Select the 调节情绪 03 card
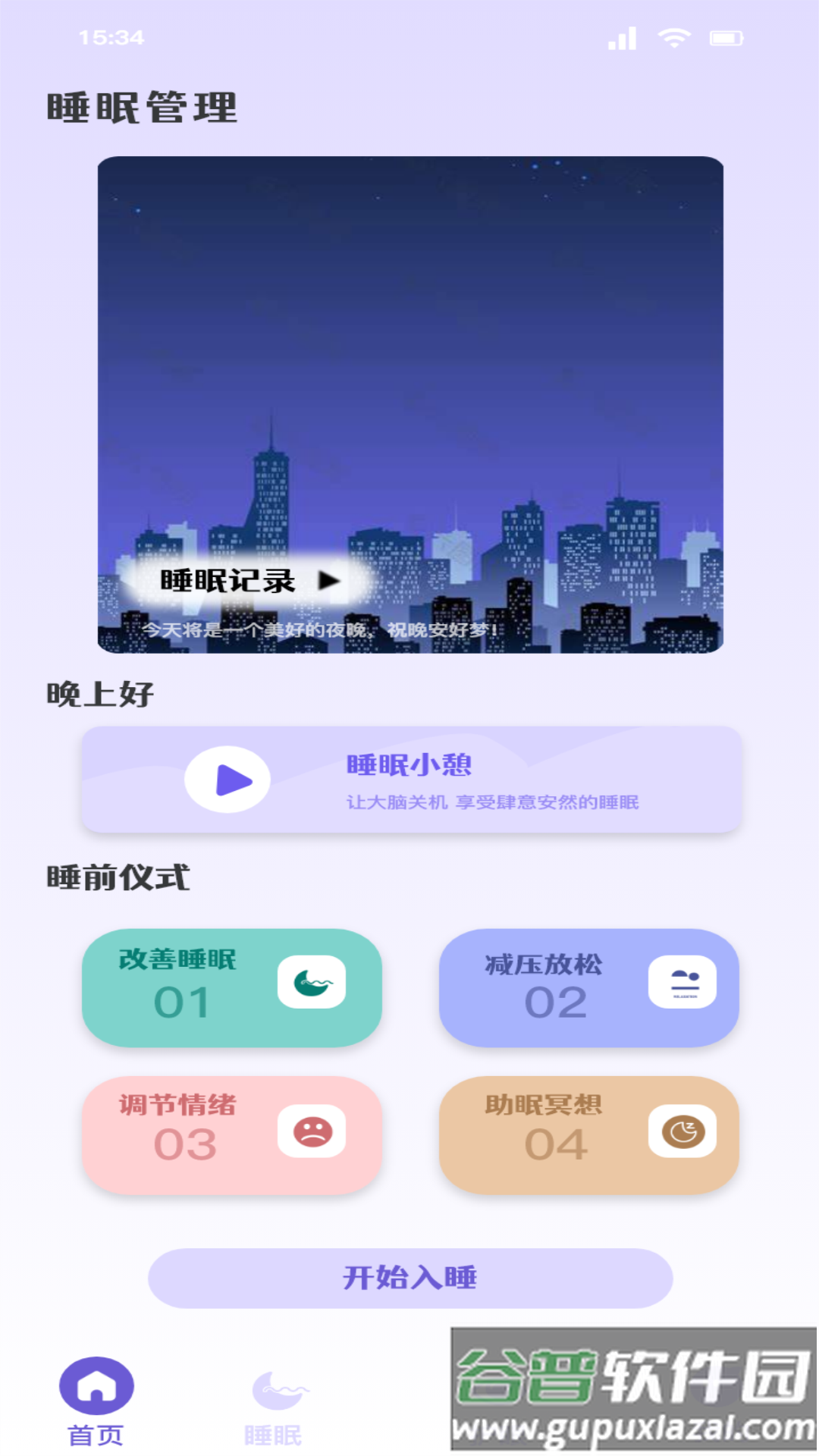Image resolution: width=819 pixels, height=1456 pixels. tap(232, 1132)
